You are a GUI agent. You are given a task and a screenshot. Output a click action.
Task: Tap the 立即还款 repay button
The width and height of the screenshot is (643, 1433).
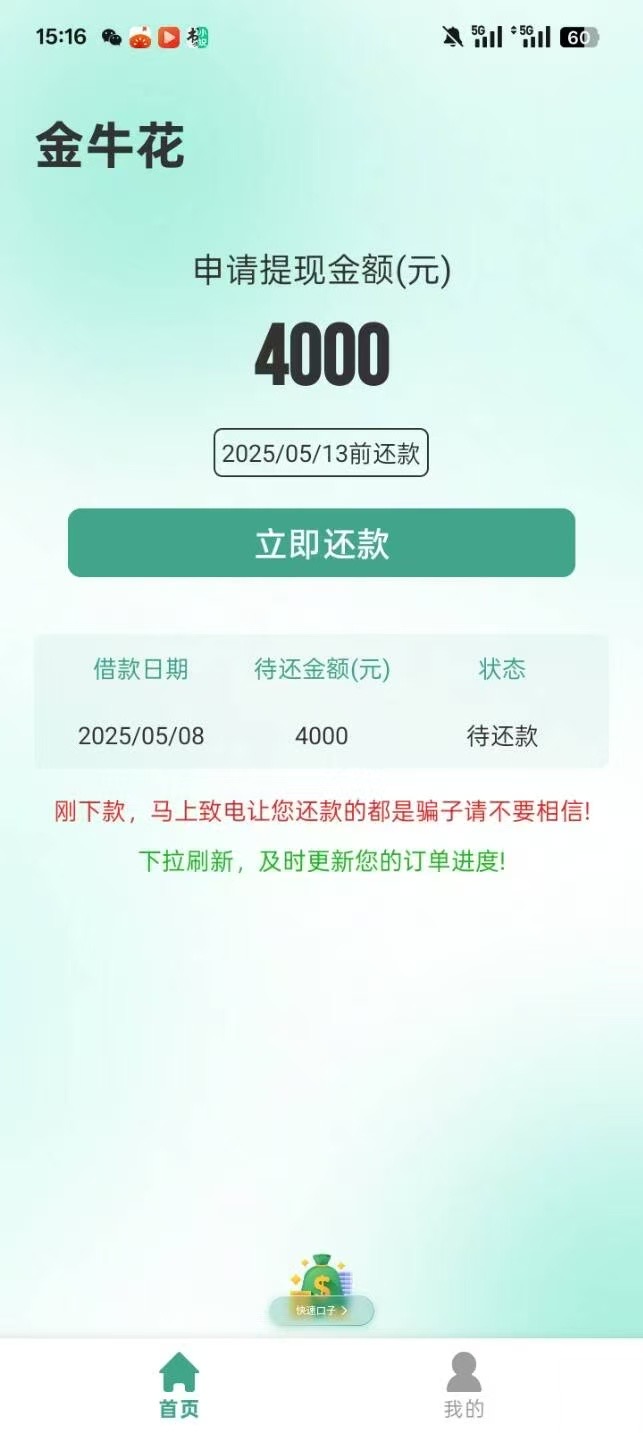321,543
